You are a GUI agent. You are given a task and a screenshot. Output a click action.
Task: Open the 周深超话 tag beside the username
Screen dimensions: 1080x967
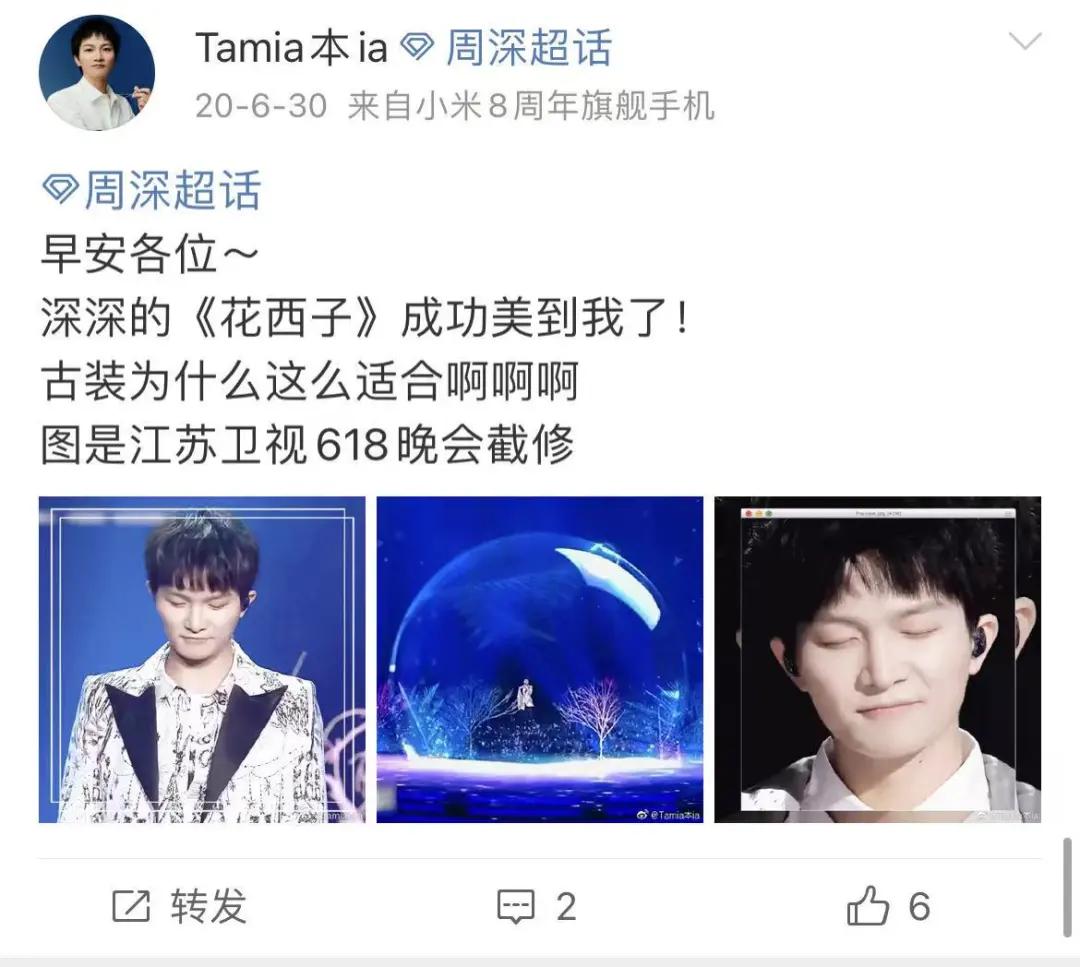point(506,48)
